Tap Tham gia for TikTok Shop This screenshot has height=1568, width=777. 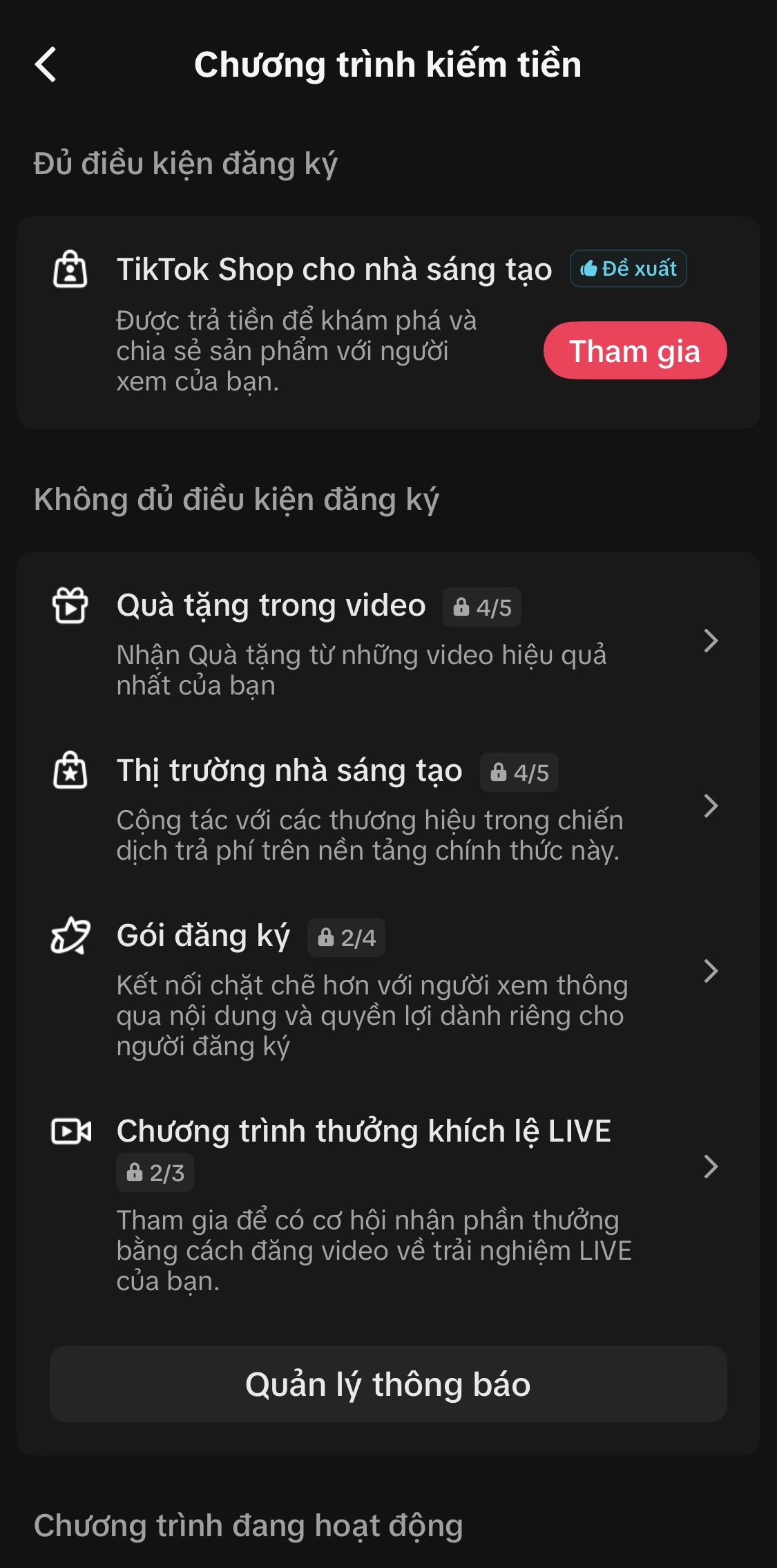click(x=635, y=351)
